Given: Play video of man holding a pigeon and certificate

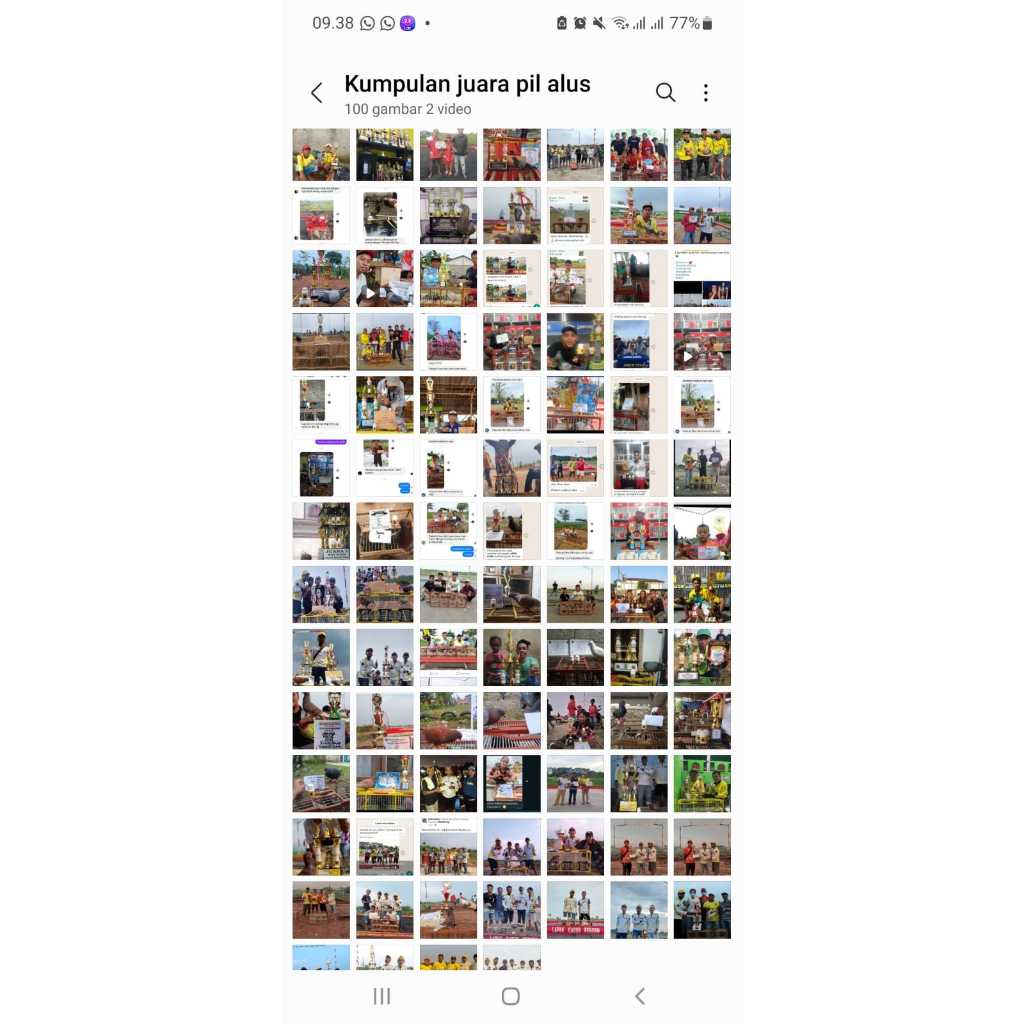Looking at the screenshot, I should click(x=385, y=279).
